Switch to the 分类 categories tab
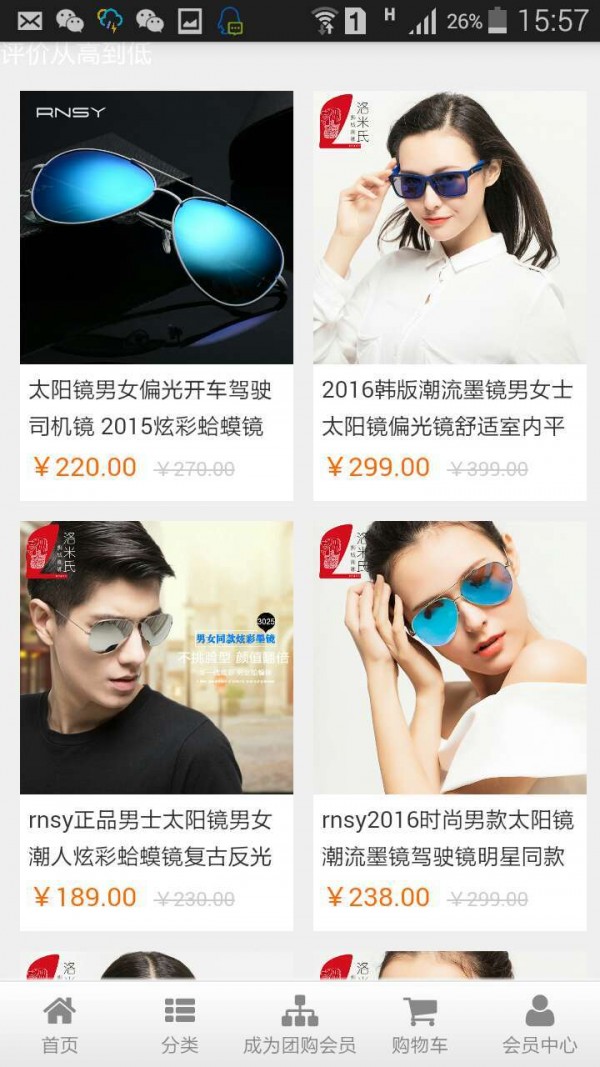Viewport: 600px width, 1067px height. coord(180,1025)
